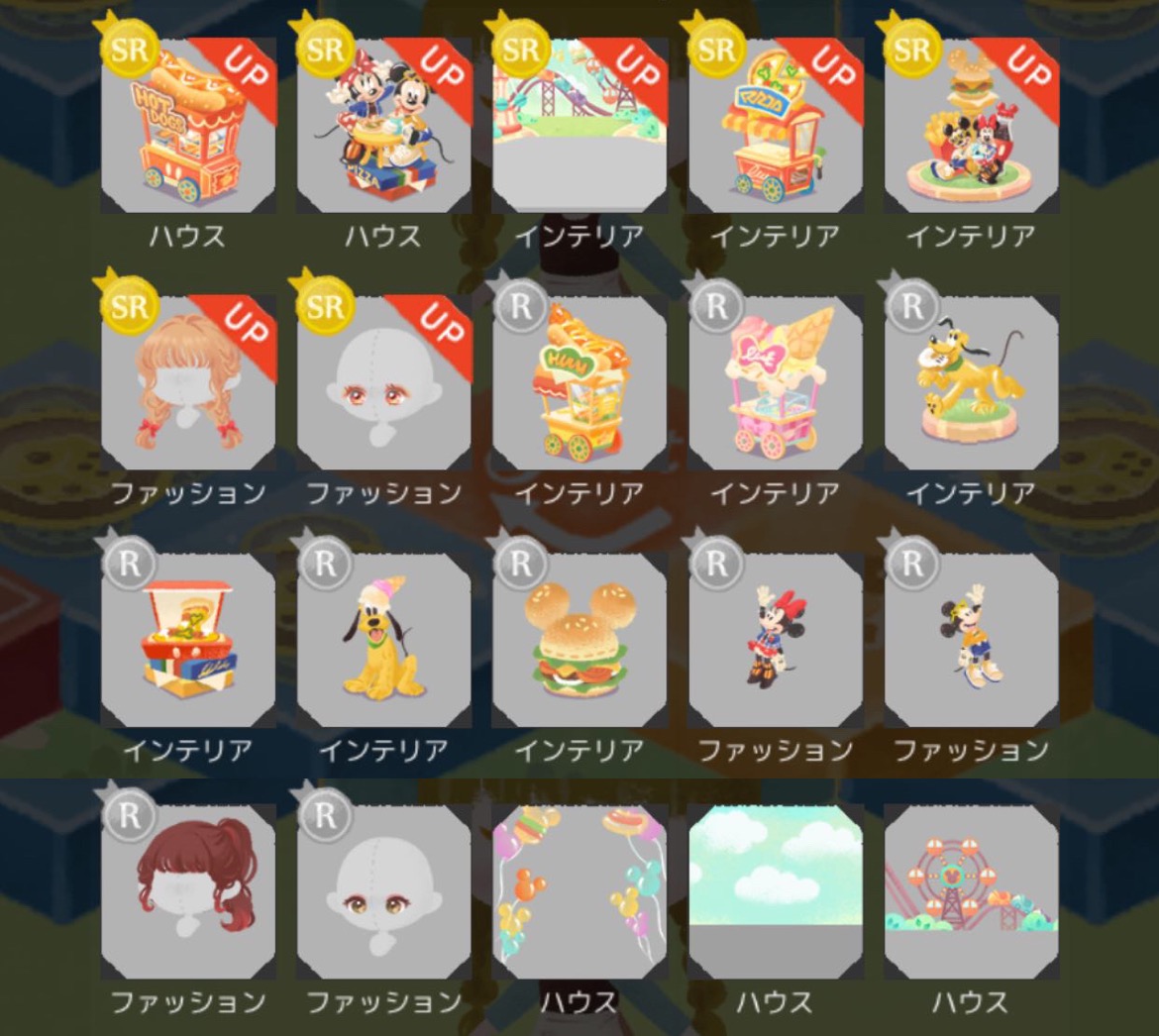
Task: Select the SR Mickey and Minnie house tile
Action: 383,126
